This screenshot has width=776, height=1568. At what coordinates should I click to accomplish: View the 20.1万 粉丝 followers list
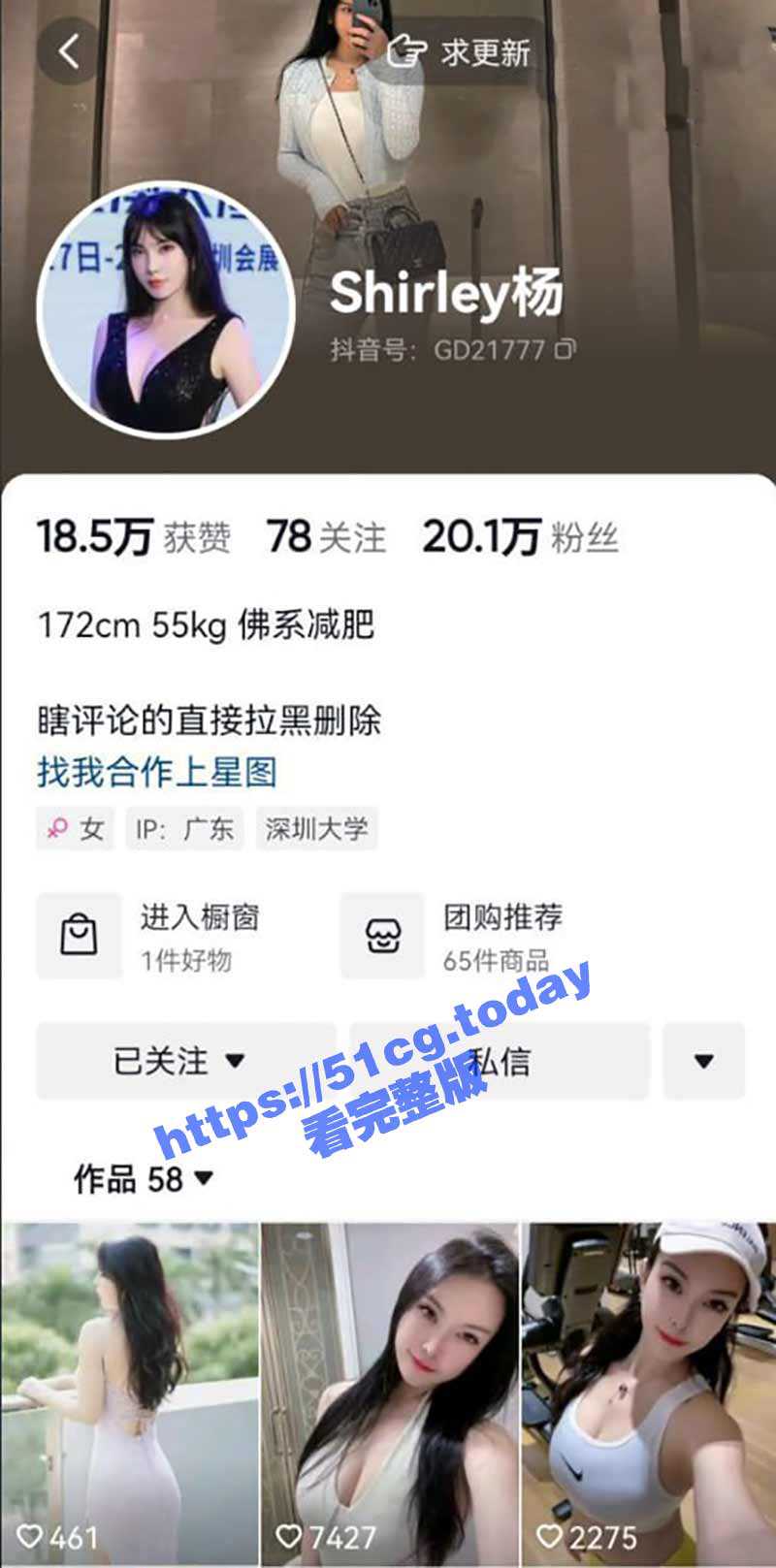pos(520,537)
